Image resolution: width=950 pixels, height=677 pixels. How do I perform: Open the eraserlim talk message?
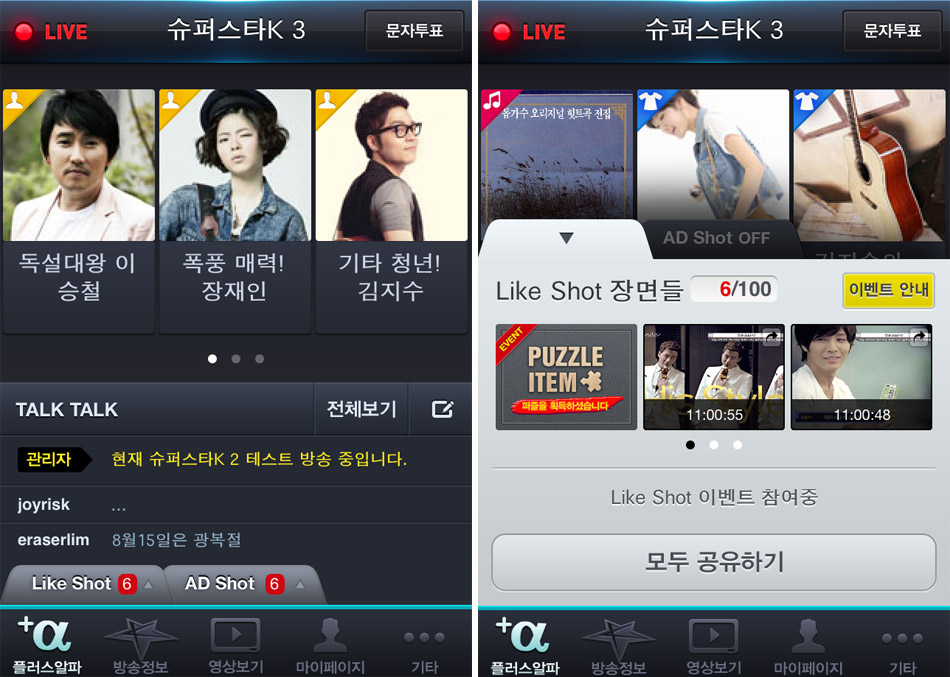pyautogui.click(x=235, y=540)
